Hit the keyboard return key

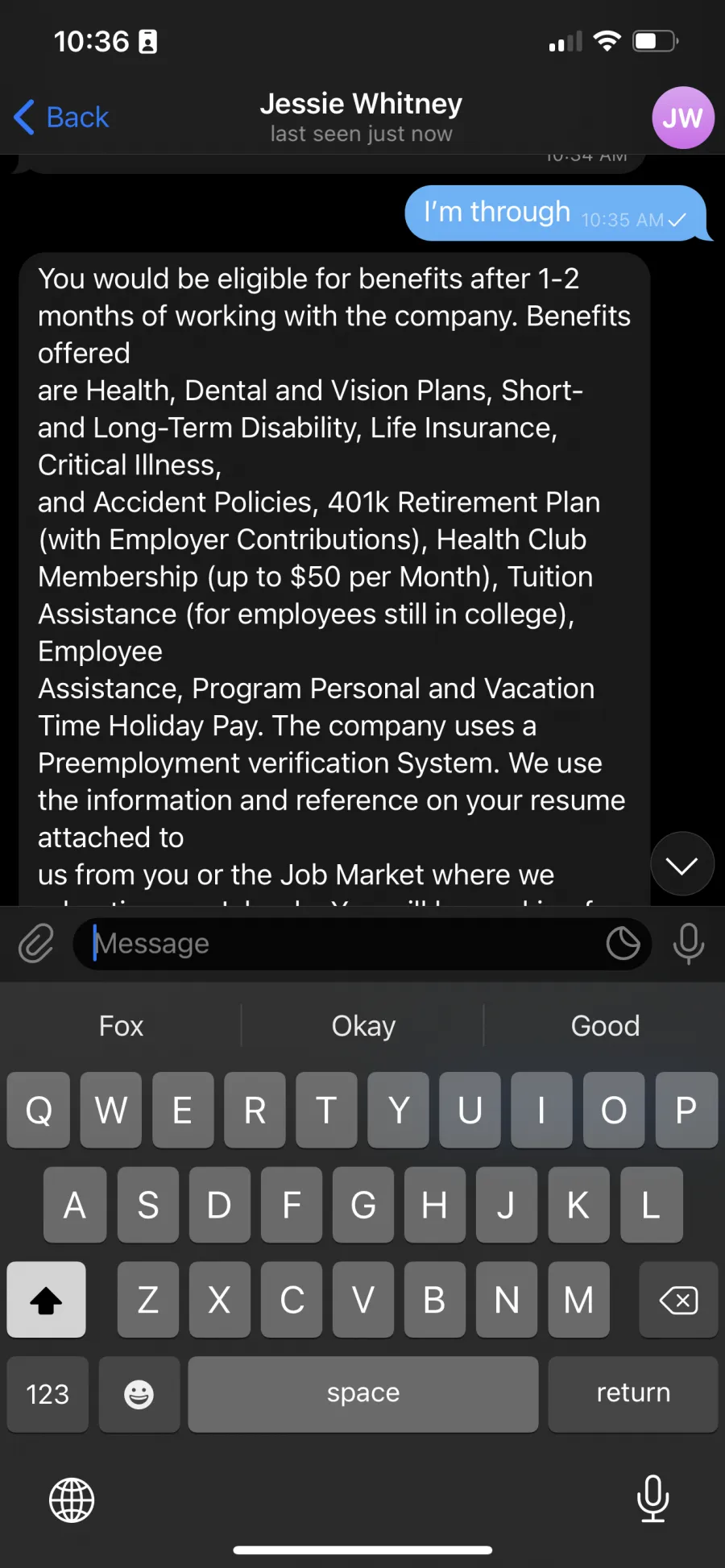click(633, 1393)
